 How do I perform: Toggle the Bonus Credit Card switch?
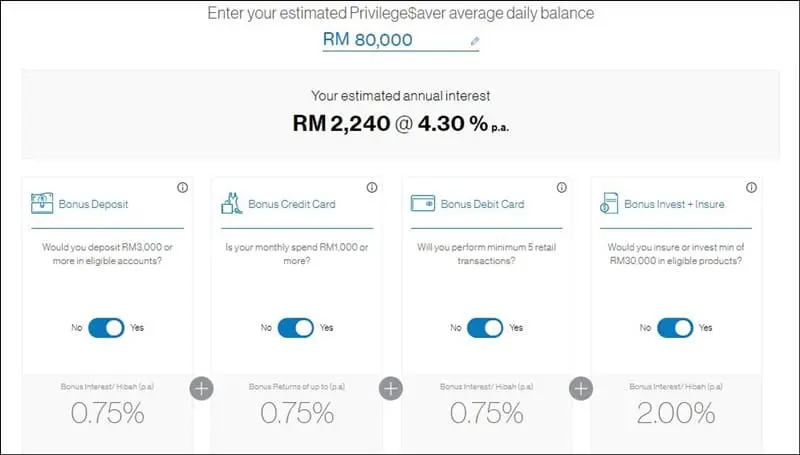pos(295,327)
